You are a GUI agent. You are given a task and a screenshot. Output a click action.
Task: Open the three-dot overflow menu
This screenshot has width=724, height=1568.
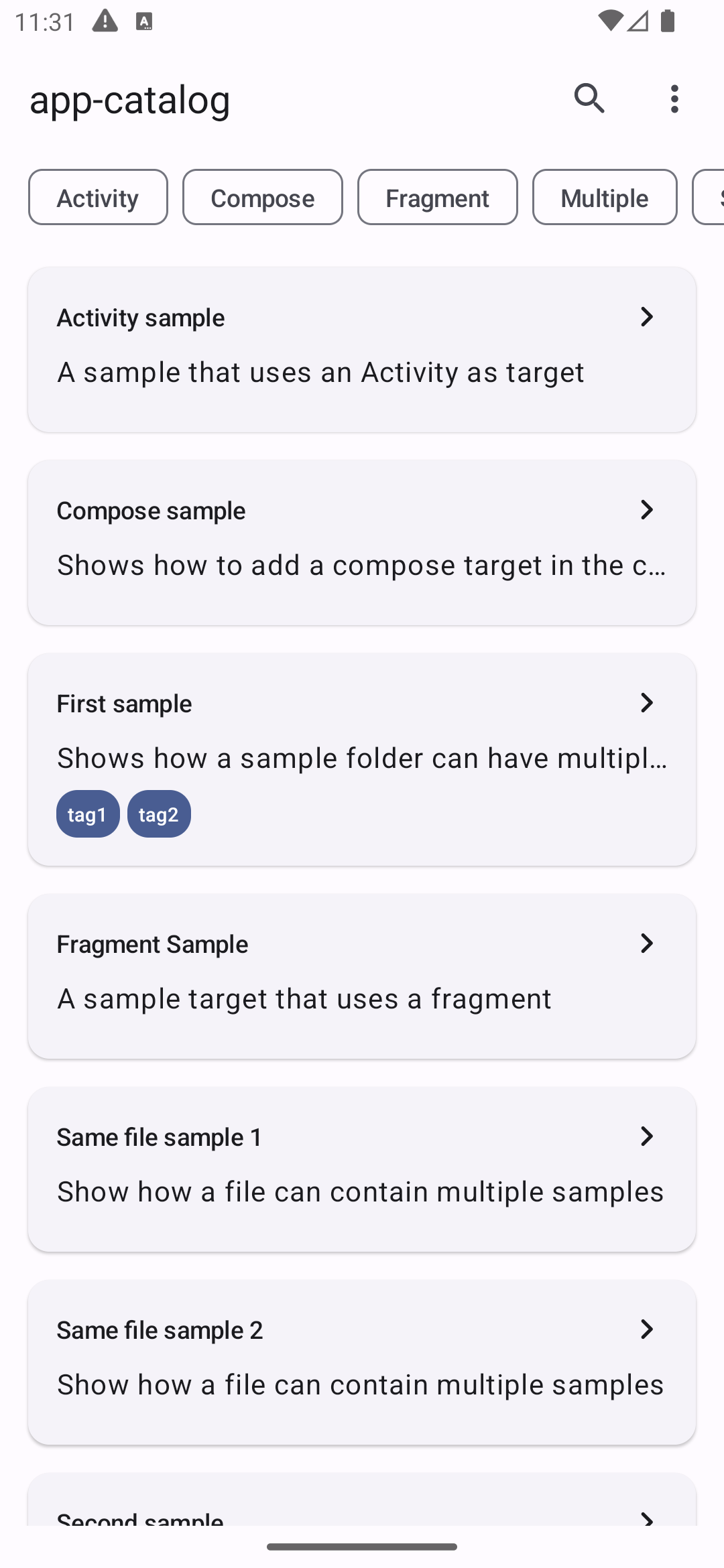[x=674, y=99]
